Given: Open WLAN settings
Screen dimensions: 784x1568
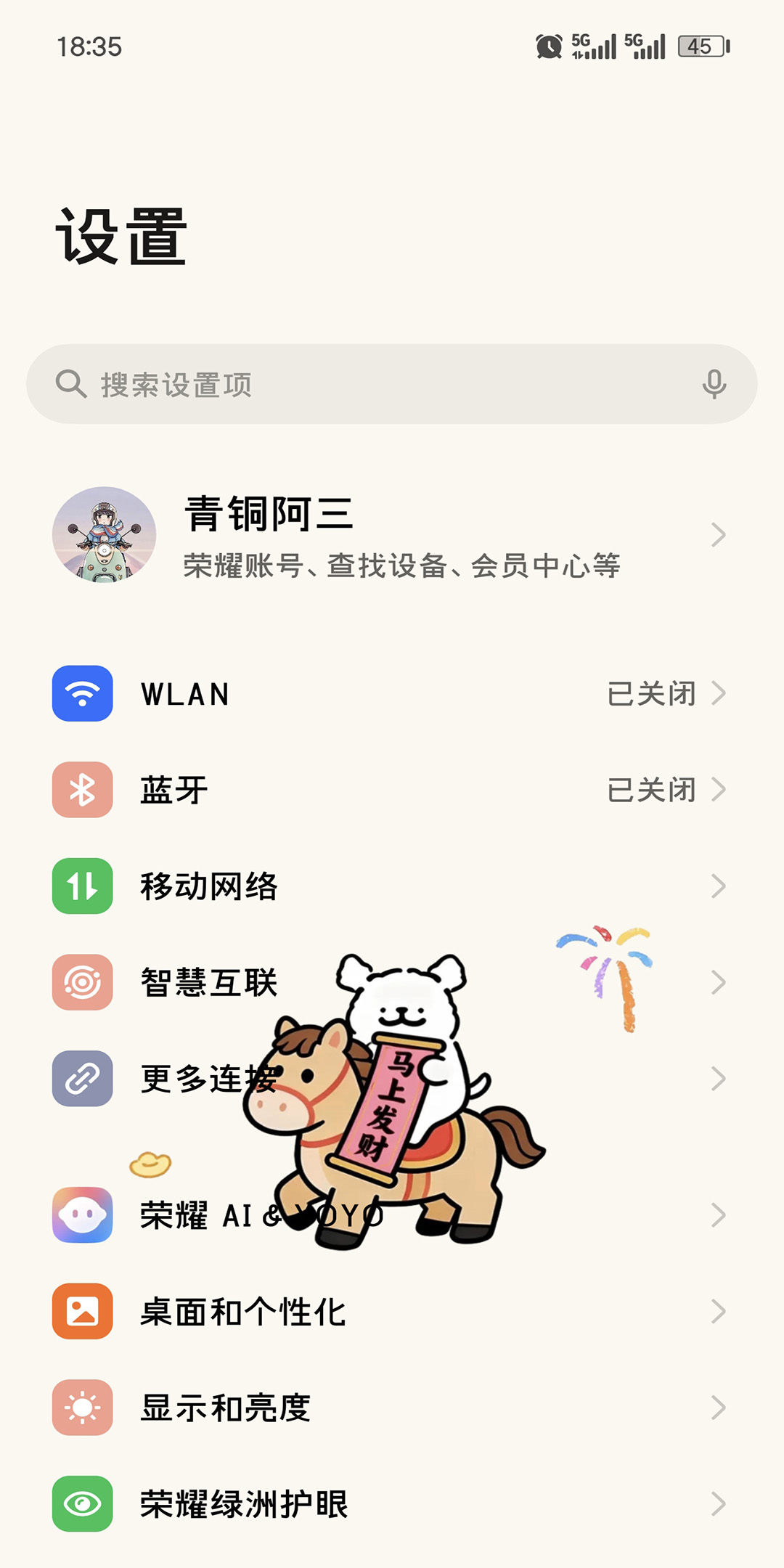Looking at the screenshot, I should click(x=392, y=694).
